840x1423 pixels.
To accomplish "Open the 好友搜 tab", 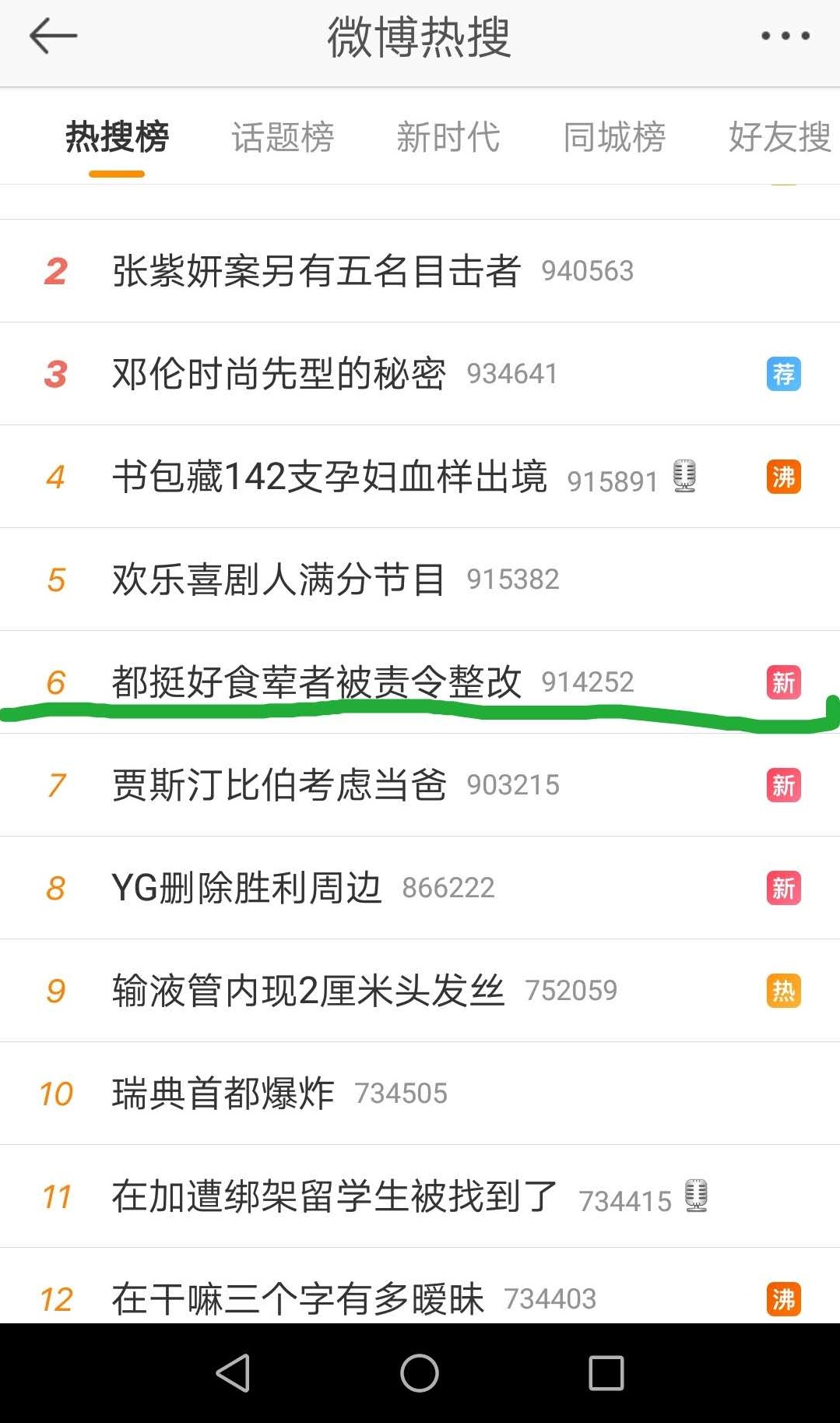I will tap(779, 138).
